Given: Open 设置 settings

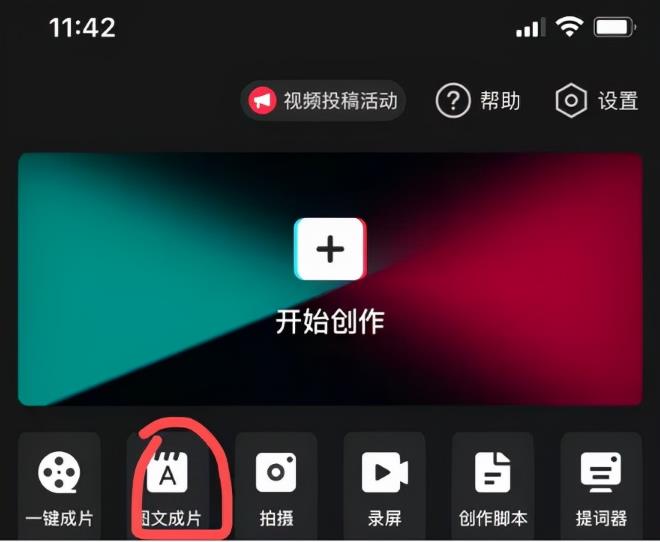Looking at the screenshot, I should click(x=597, y=101).
